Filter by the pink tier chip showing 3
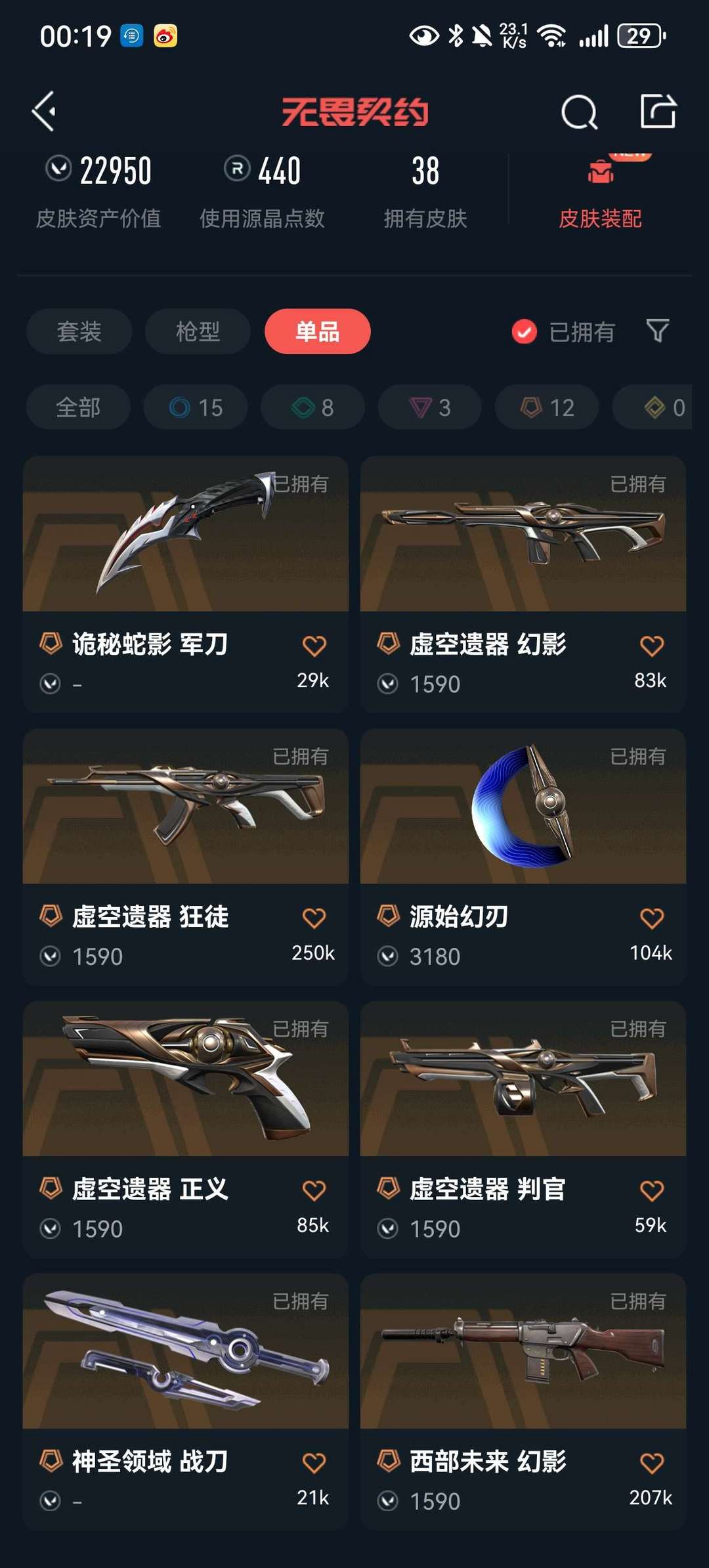The height and width of the screenshot is (1568, 709). click(429, 407)
